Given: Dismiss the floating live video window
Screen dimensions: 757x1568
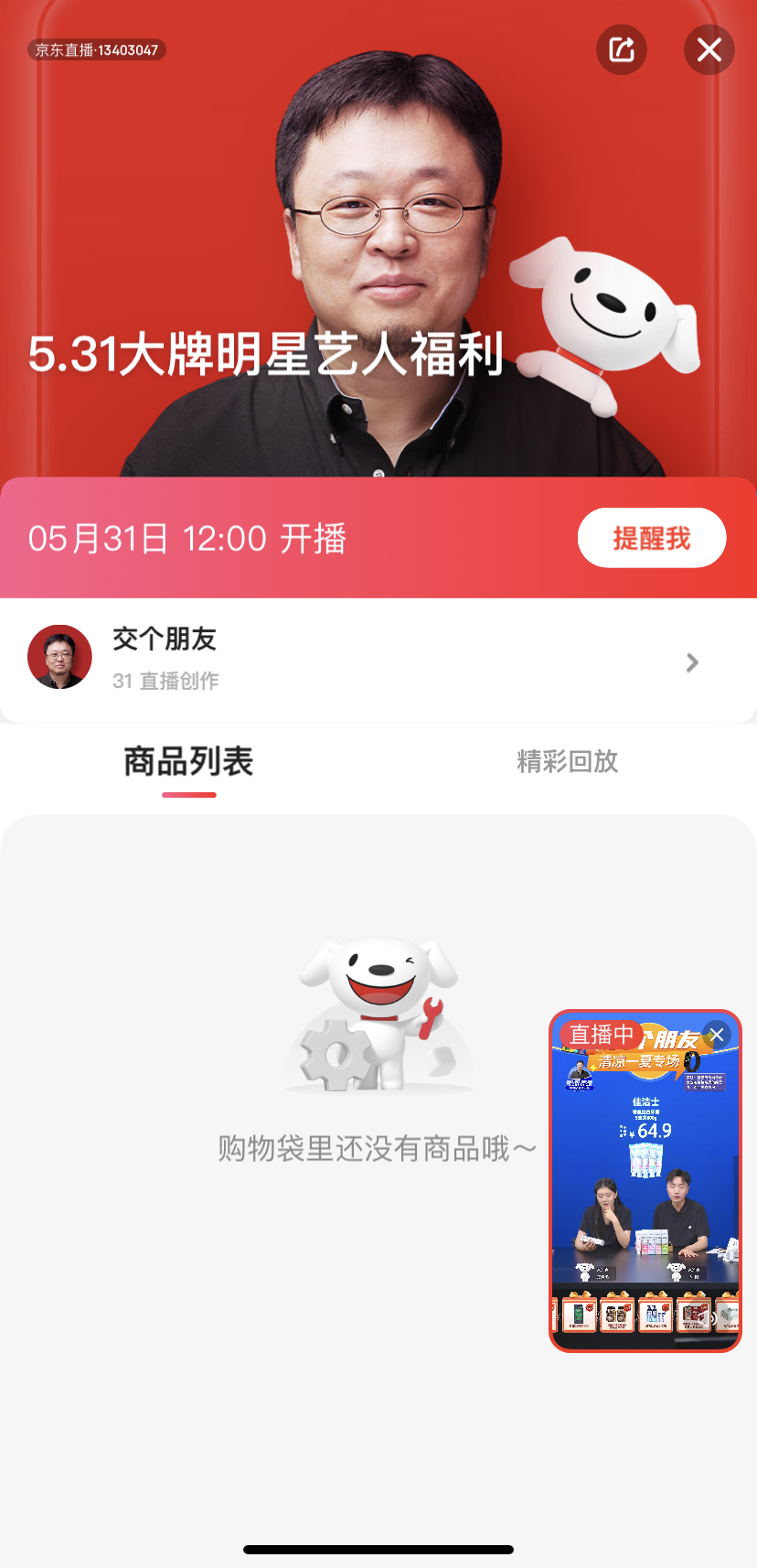Looking at the screenshot, I should coord(717,1035).
